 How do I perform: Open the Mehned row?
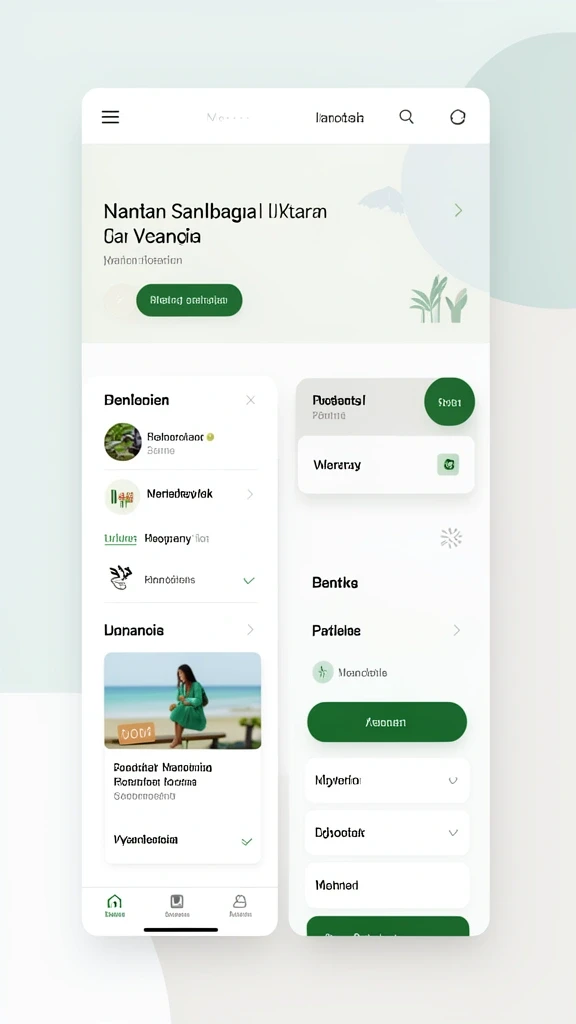(x=387, y=885)
